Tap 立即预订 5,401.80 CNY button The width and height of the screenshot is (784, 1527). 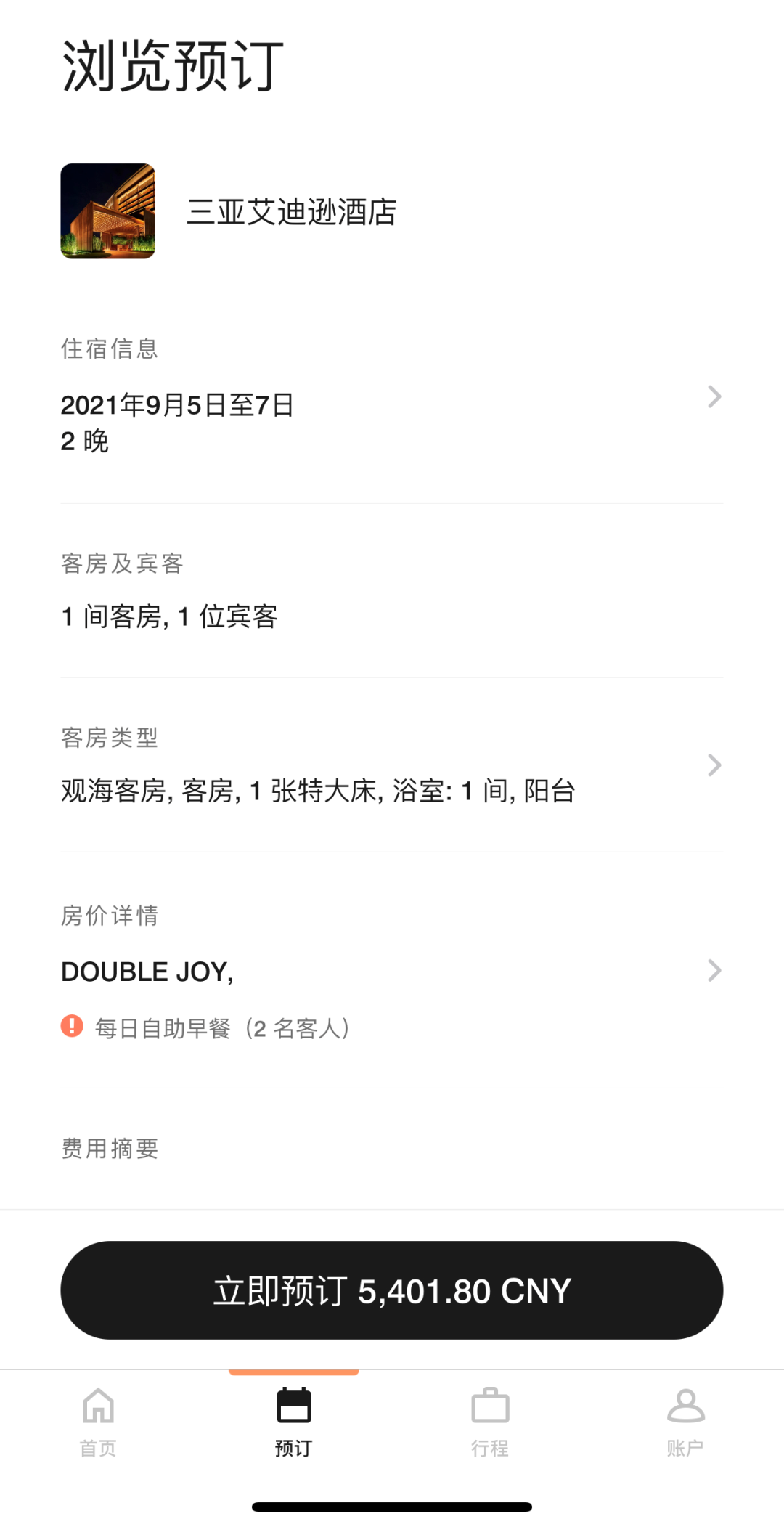point(391,1290)
